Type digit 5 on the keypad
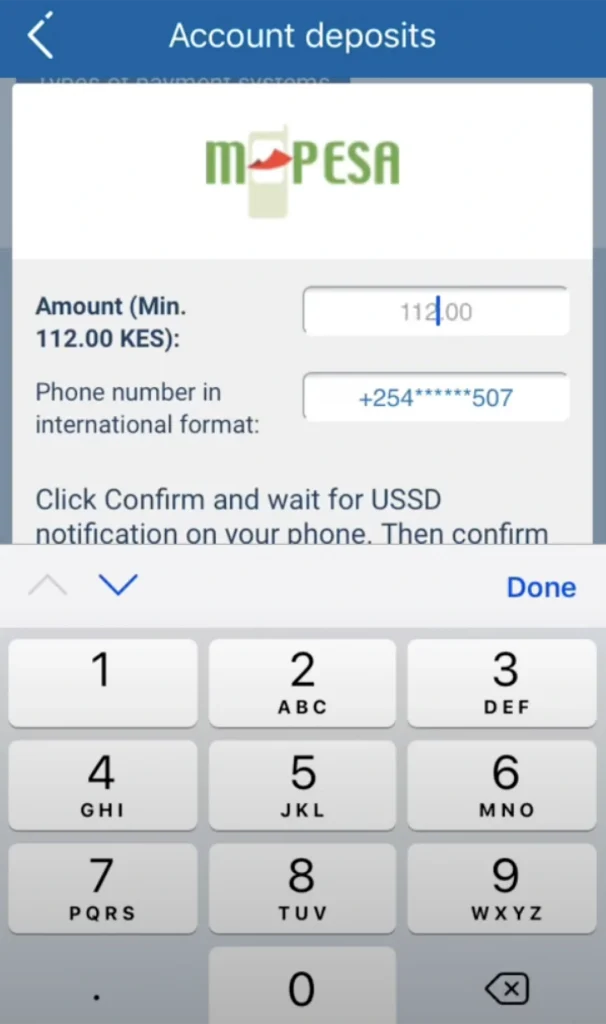Viewport: 606px width, 1024px height. pos(302,785)
